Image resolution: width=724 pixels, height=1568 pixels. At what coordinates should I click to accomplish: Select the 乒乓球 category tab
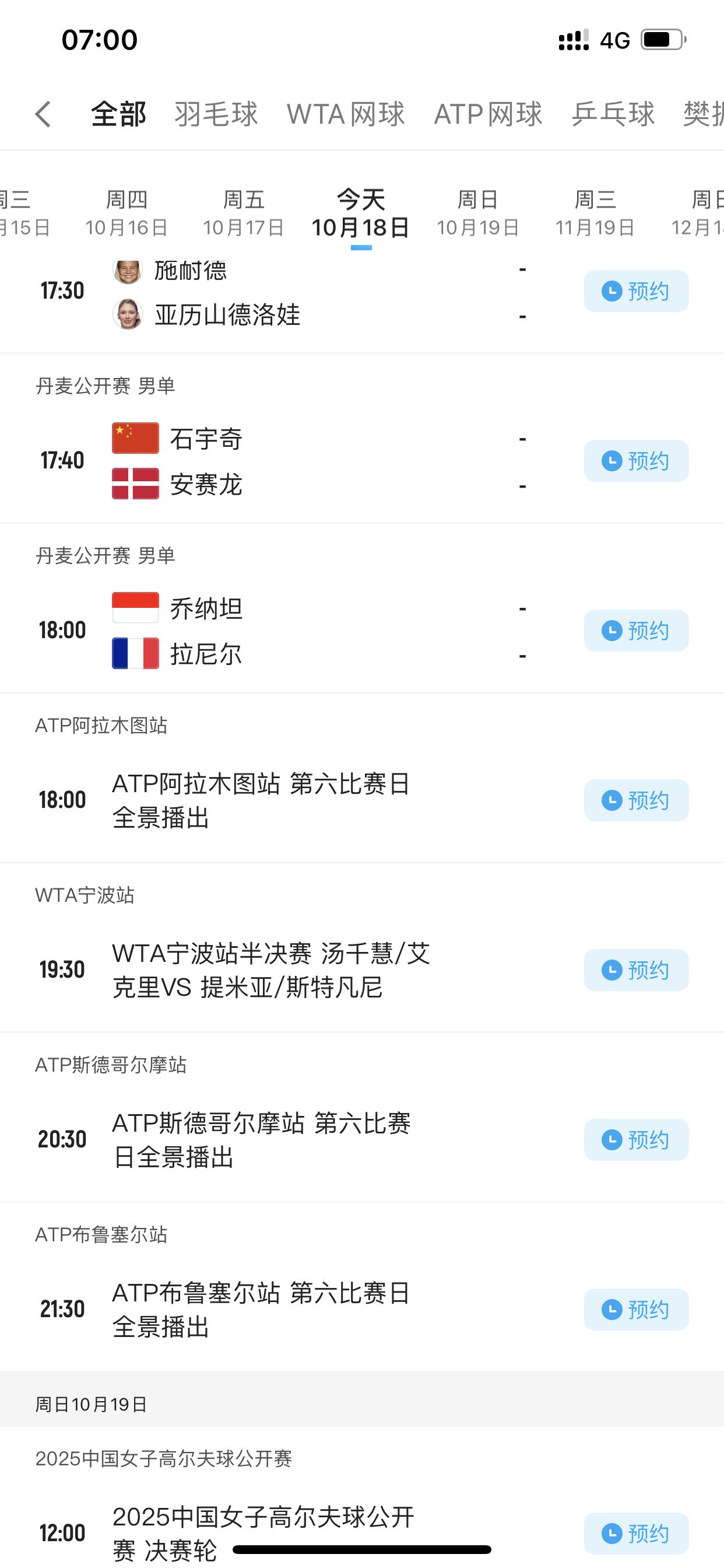point(613,114)
